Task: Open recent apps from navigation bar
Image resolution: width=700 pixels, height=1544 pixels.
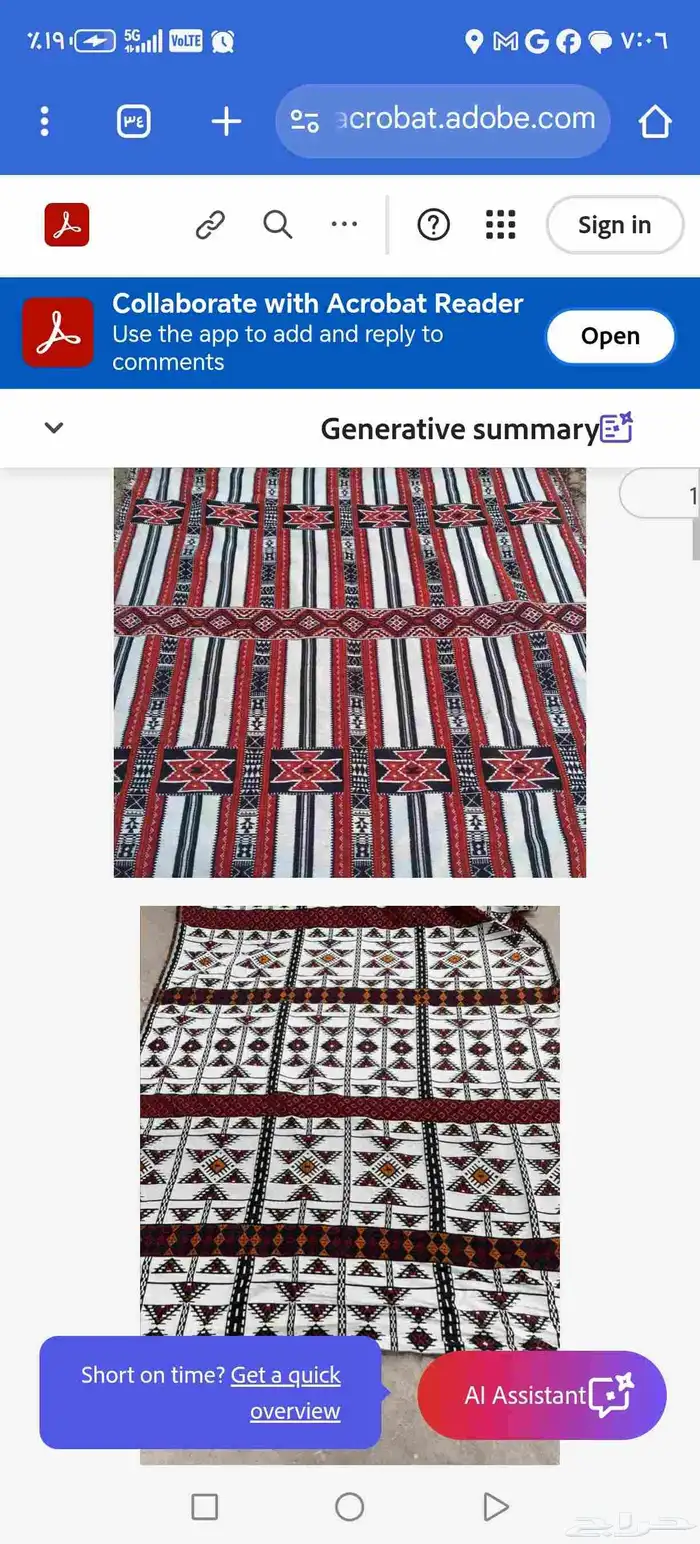Action: [x=204, y=1506]
